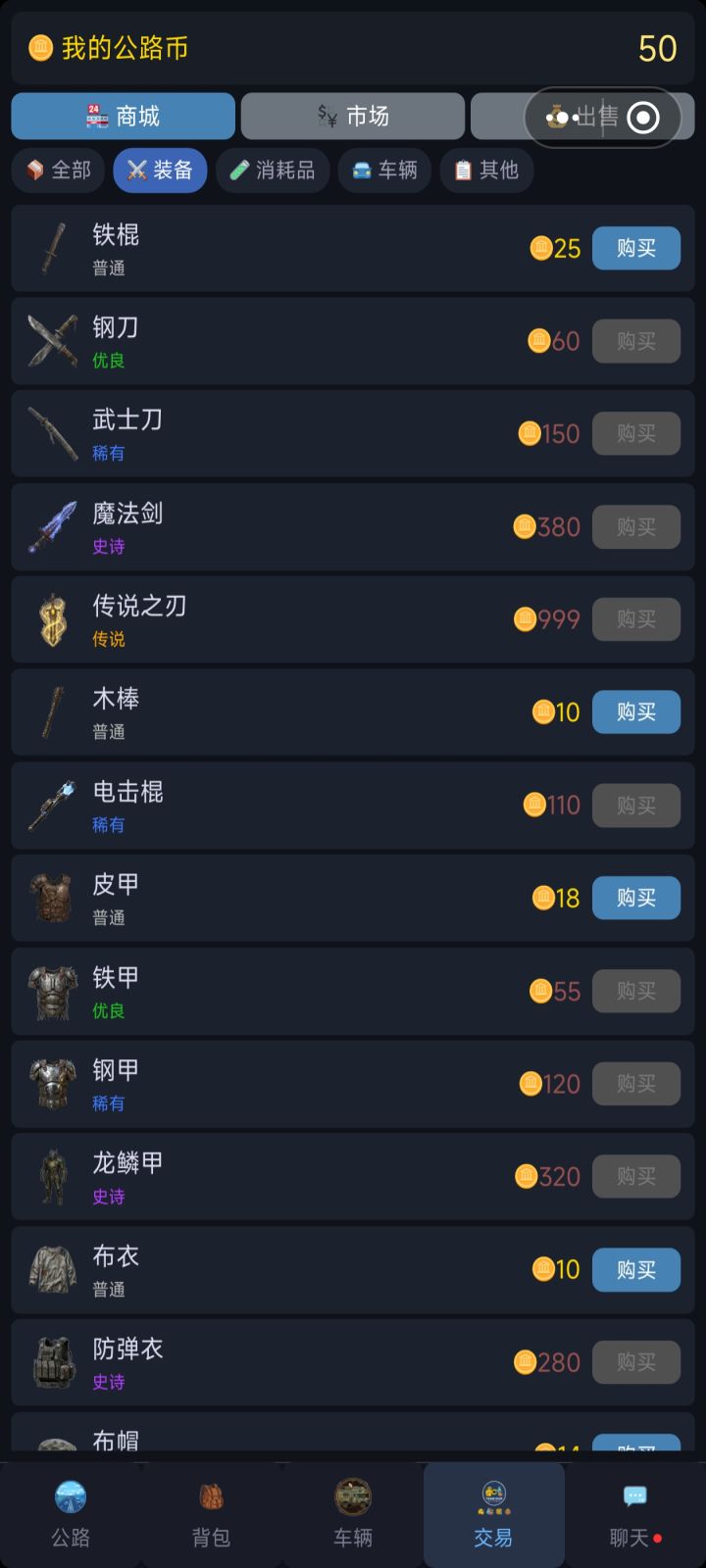
Task: Switch to the 商城 tab
Action: [x=122, y=116]
